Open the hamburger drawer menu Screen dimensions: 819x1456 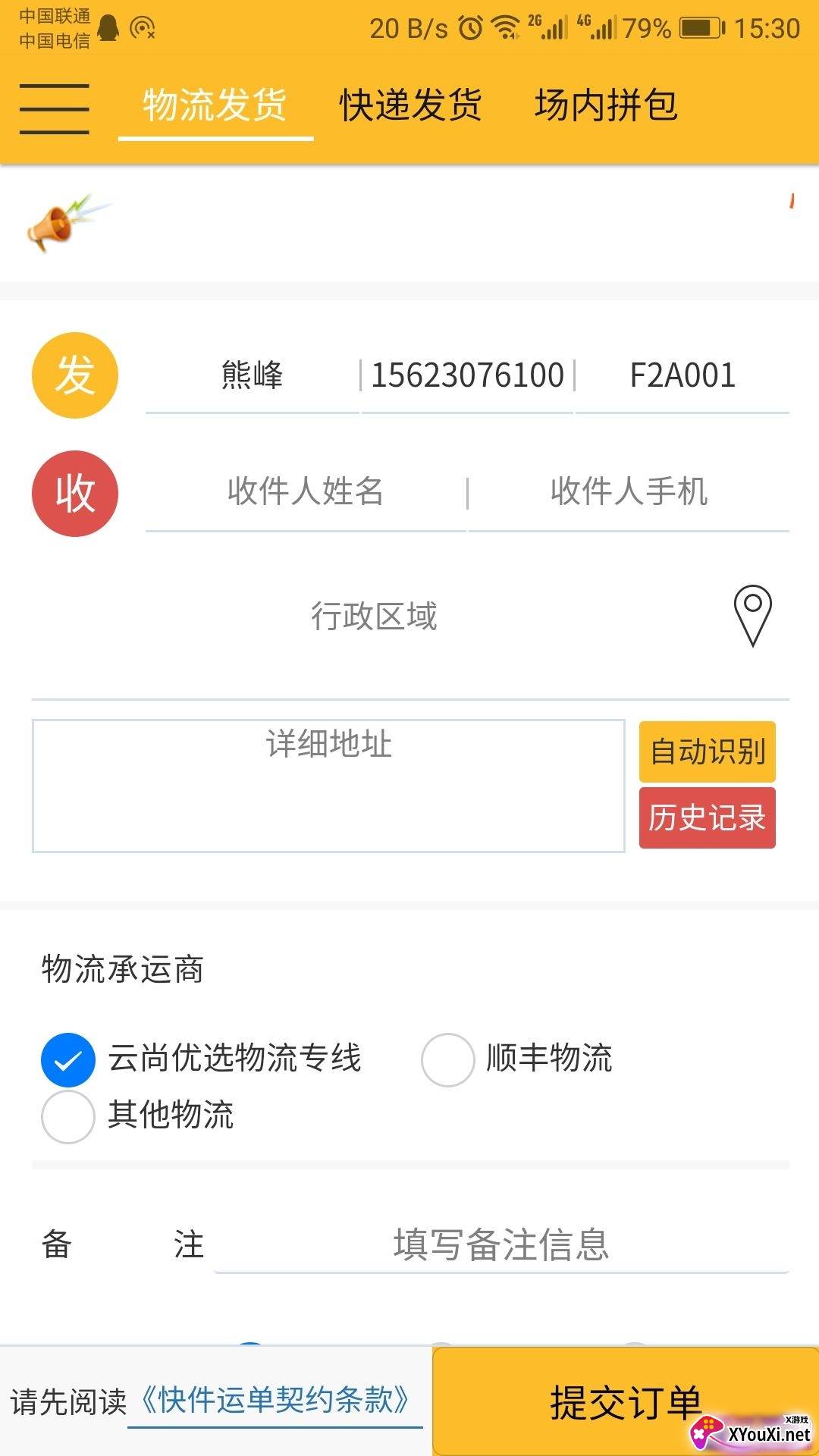(x=54, y=108)
